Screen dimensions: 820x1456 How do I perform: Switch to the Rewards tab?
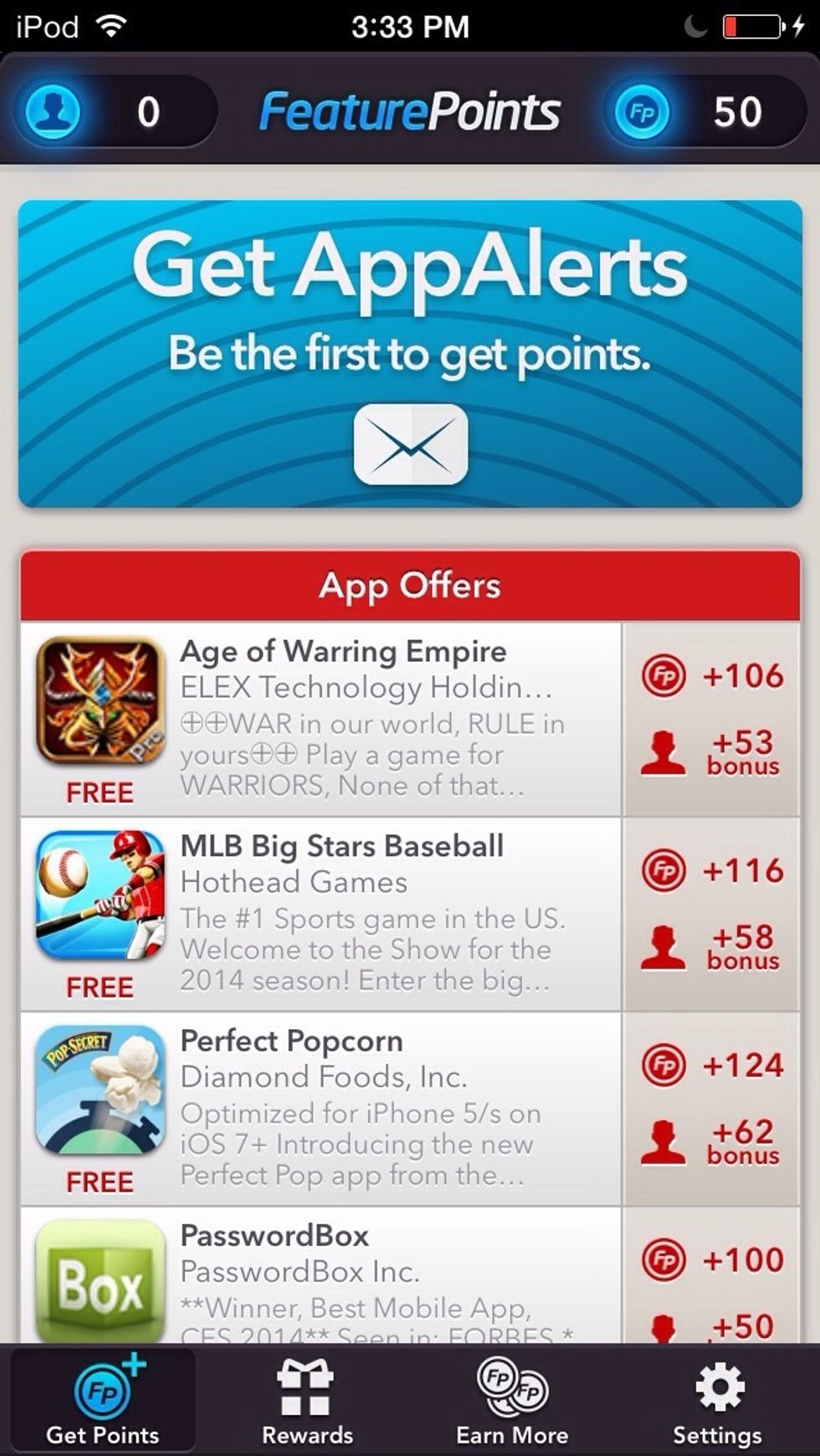tap(307, 1400)
